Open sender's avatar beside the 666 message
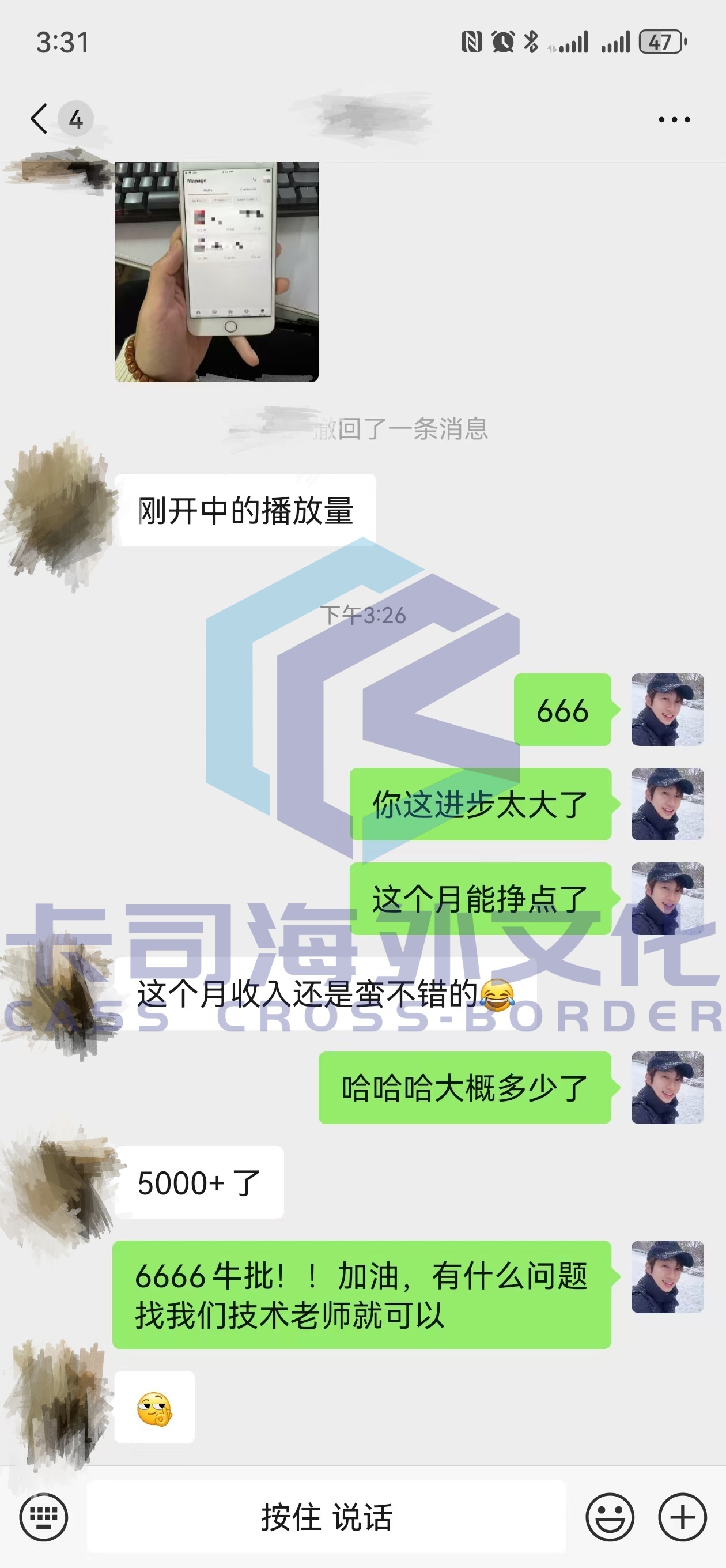The width and height of the screenshot is (726, 1568). 667,709
